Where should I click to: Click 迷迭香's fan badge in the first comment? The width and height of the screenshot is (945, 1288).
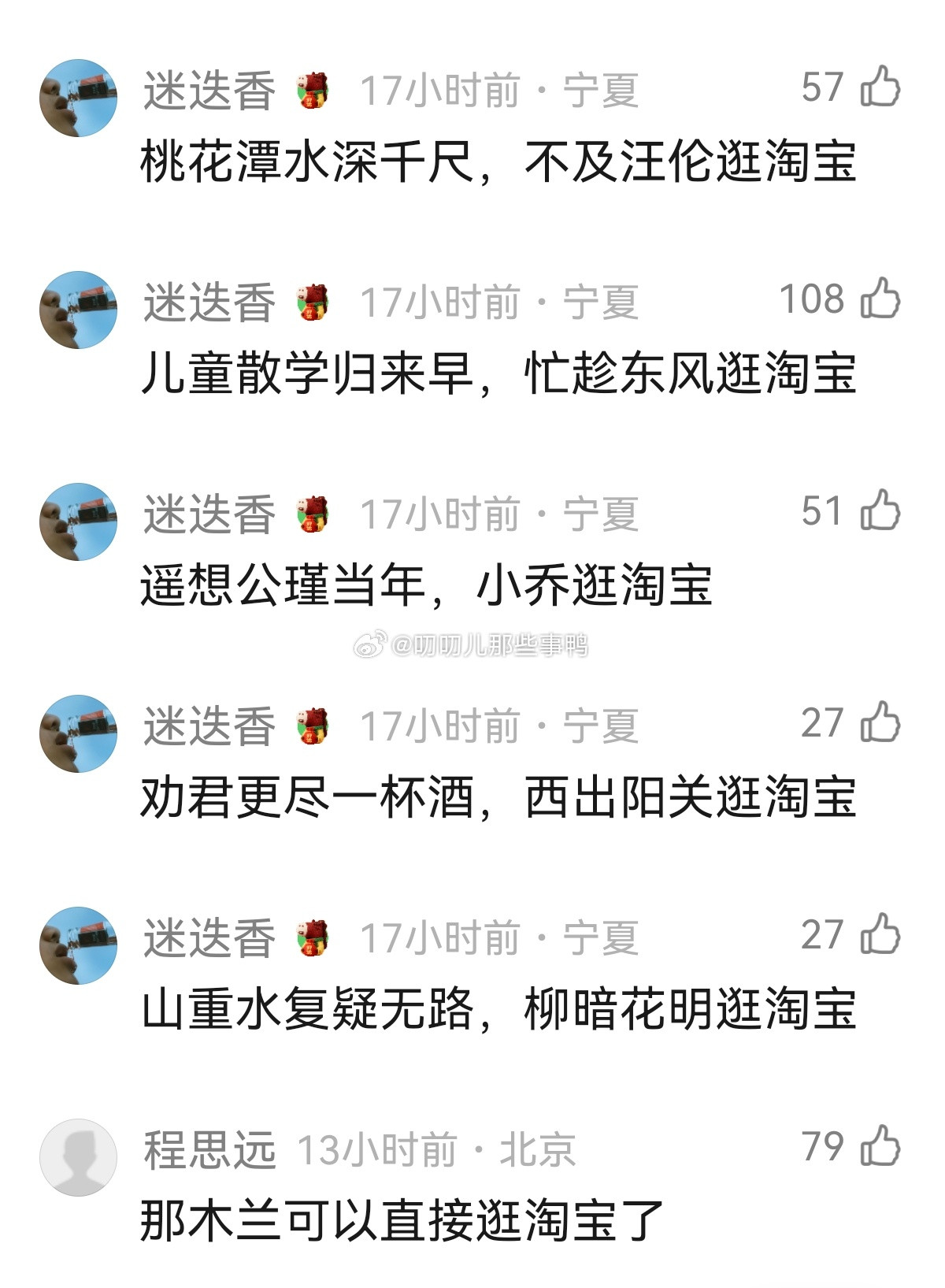[311, 89]
